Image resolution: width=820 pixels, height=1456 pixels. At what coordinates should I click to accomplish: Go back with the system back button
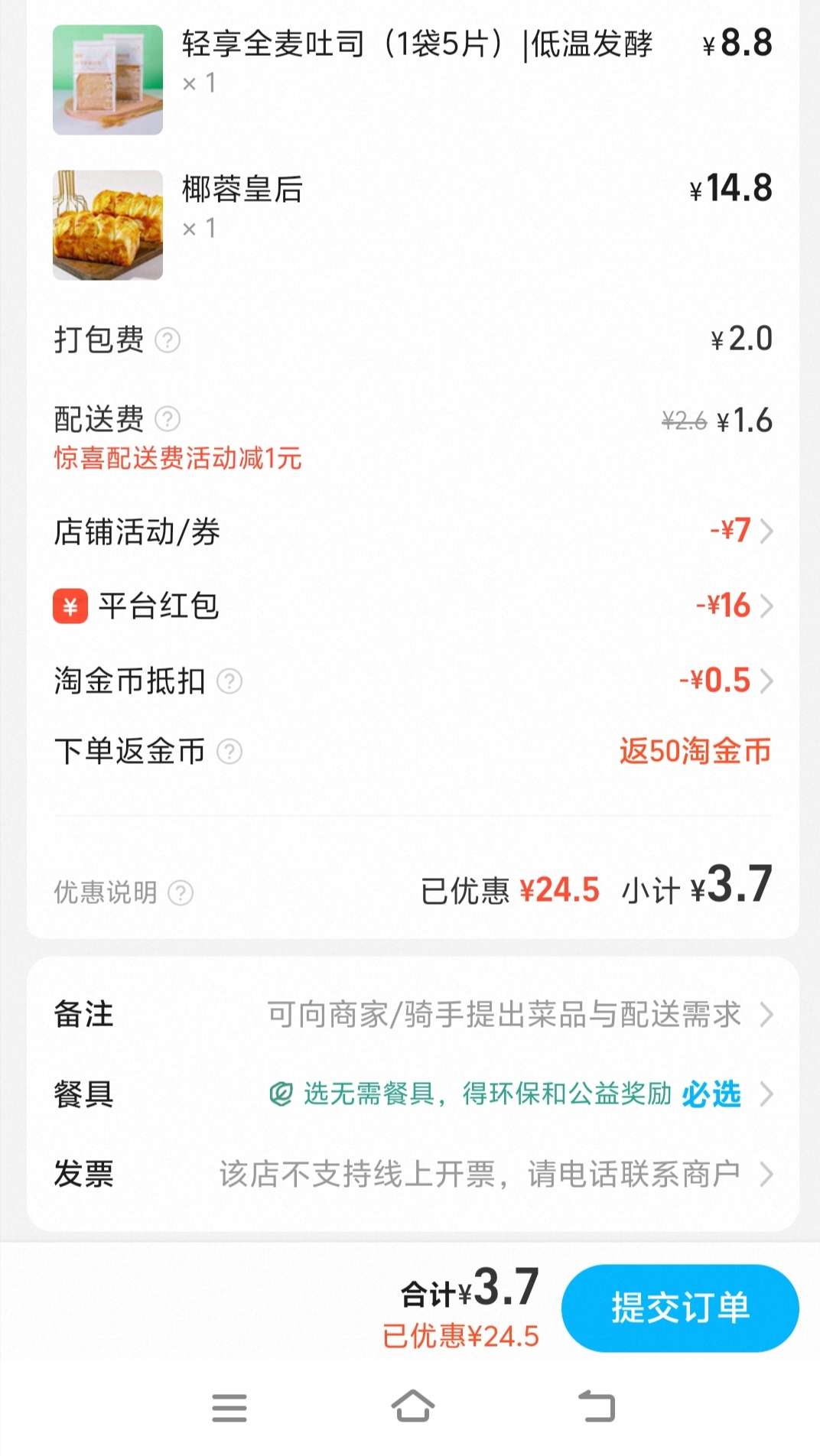(597, 1406)
